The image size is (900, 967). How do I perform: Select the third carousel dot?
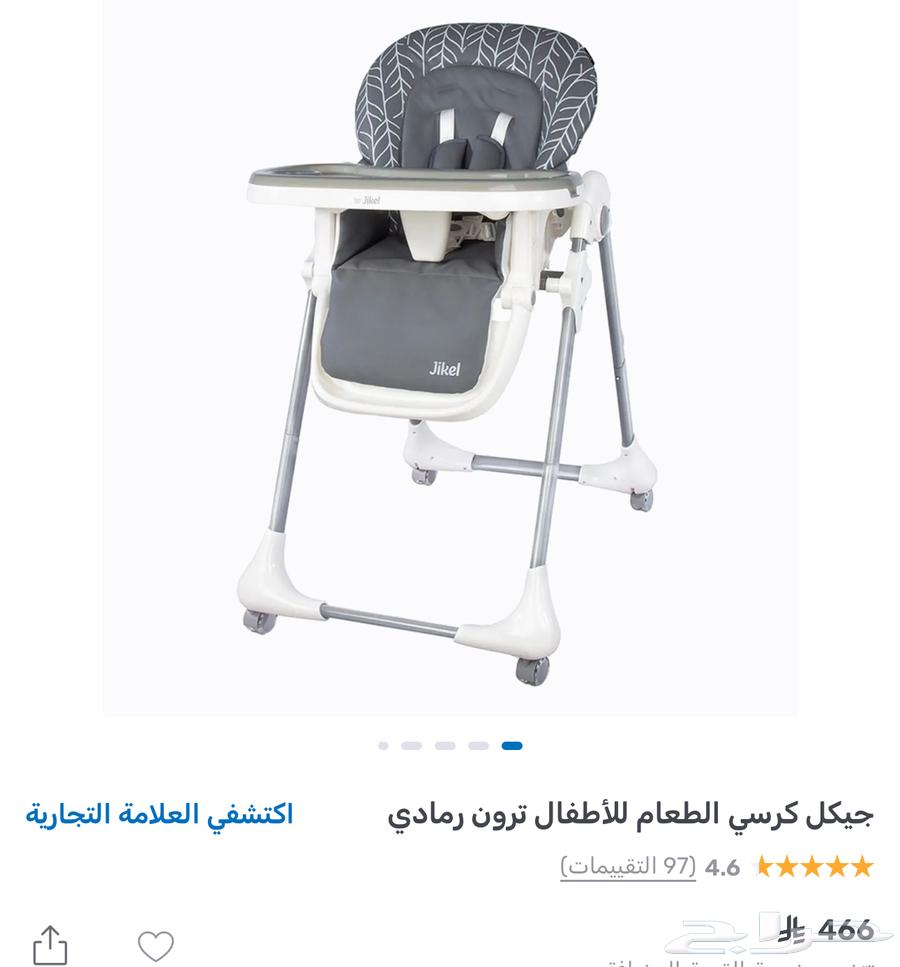point(445,745)
